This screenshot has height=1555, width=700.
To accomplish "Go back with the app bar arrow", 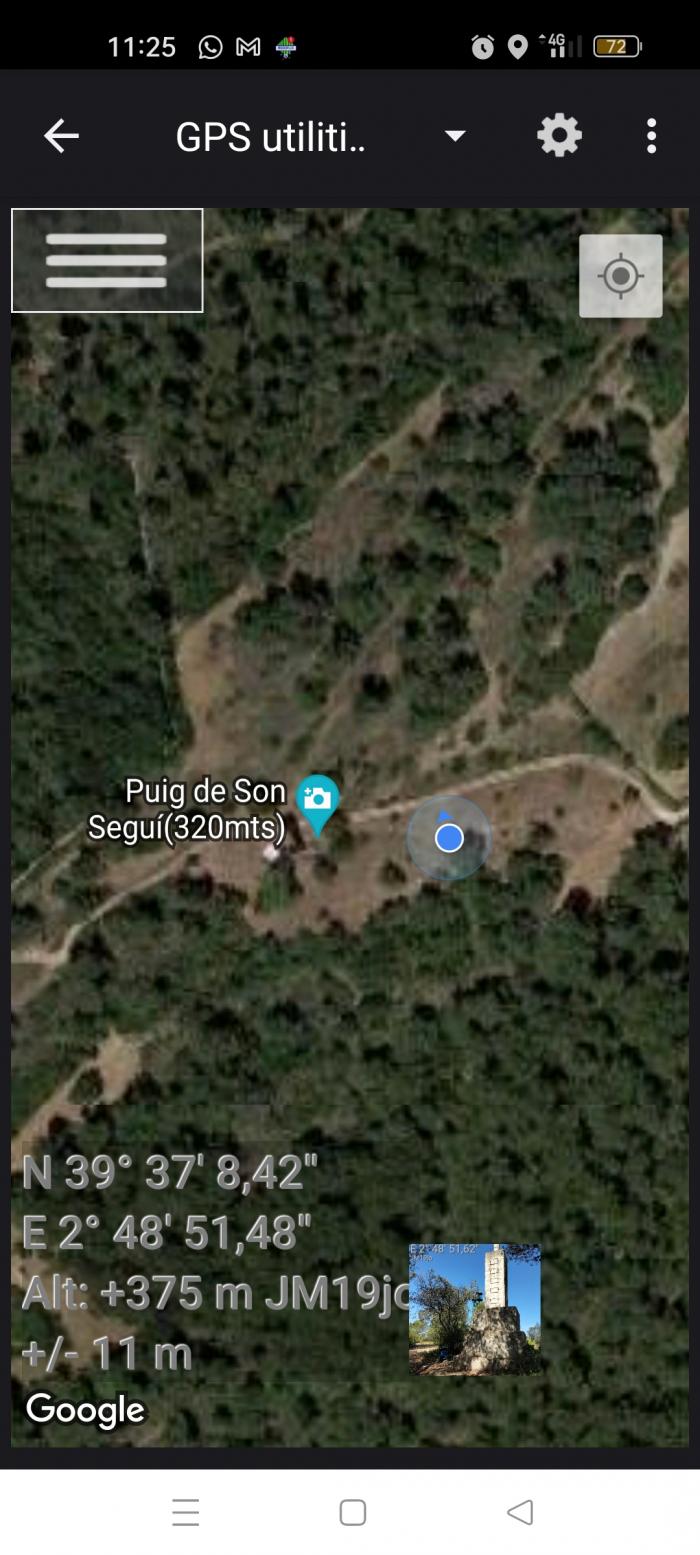I will (61, 136).
